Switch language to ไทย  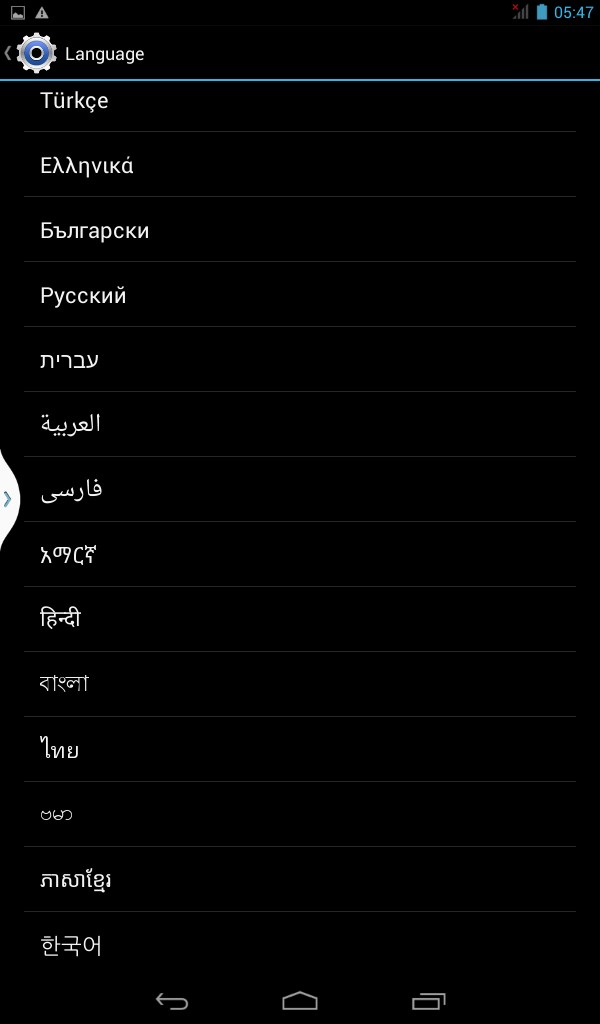[300, 749]
